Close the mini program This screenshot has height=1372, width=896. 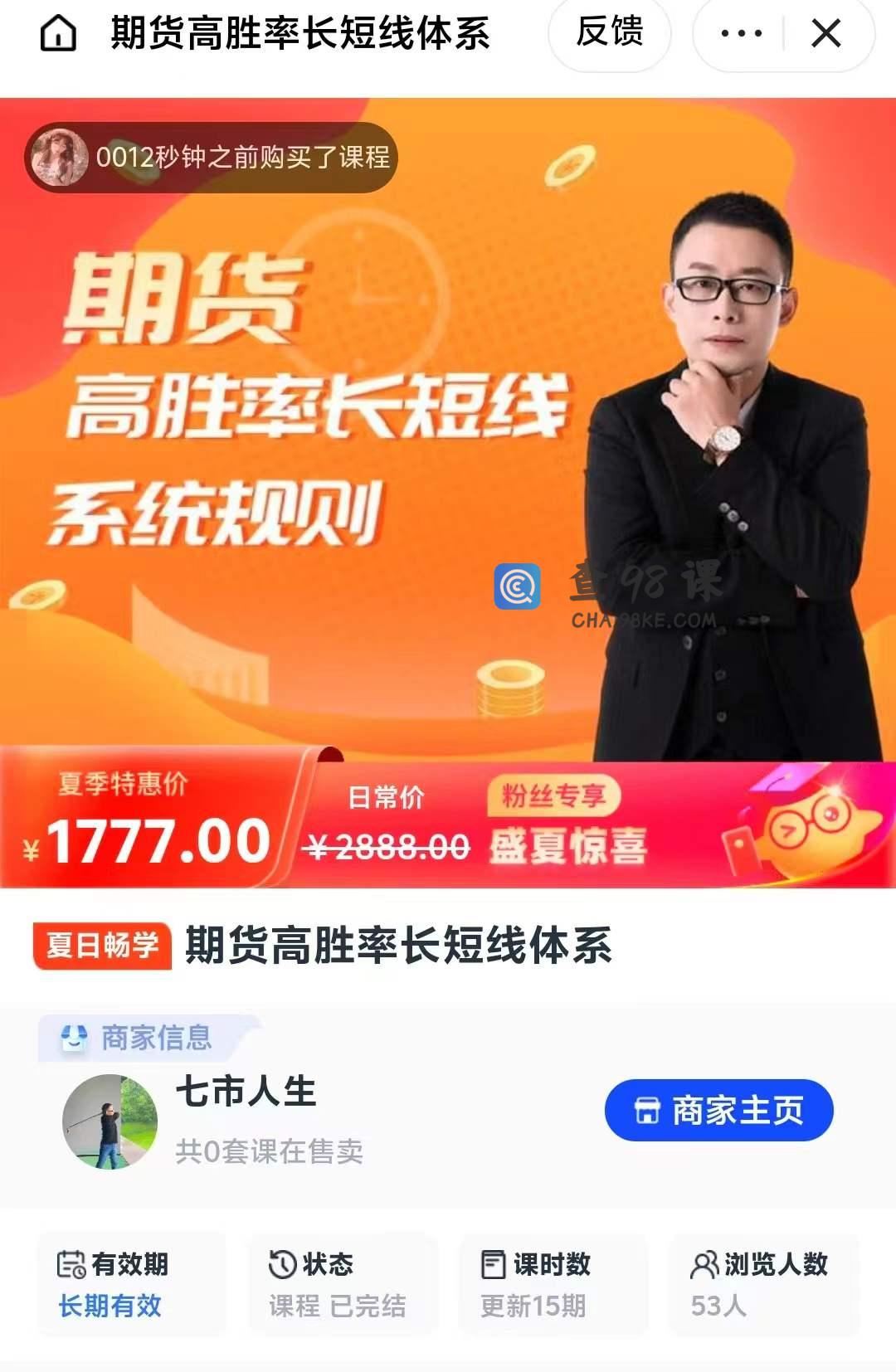825,34
